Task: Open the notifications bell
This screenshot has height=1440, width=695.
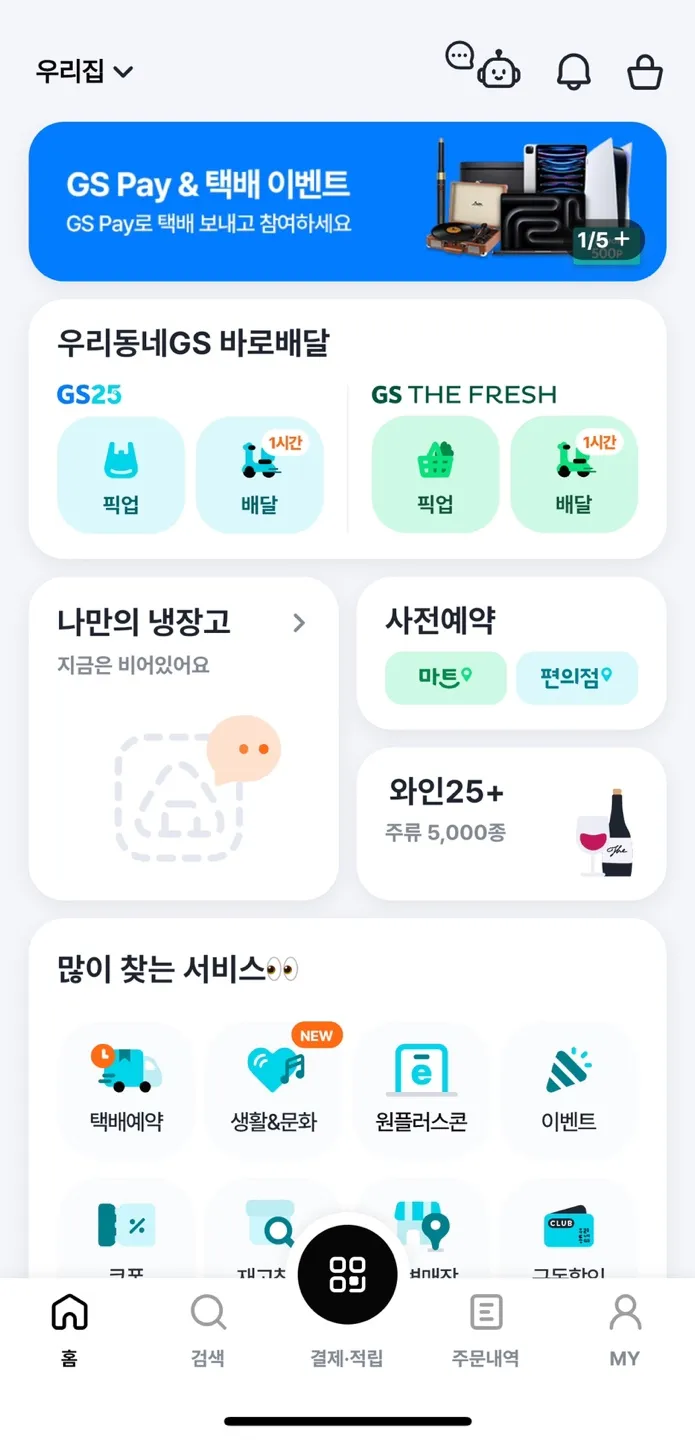Action: click(x=573, y=71)
